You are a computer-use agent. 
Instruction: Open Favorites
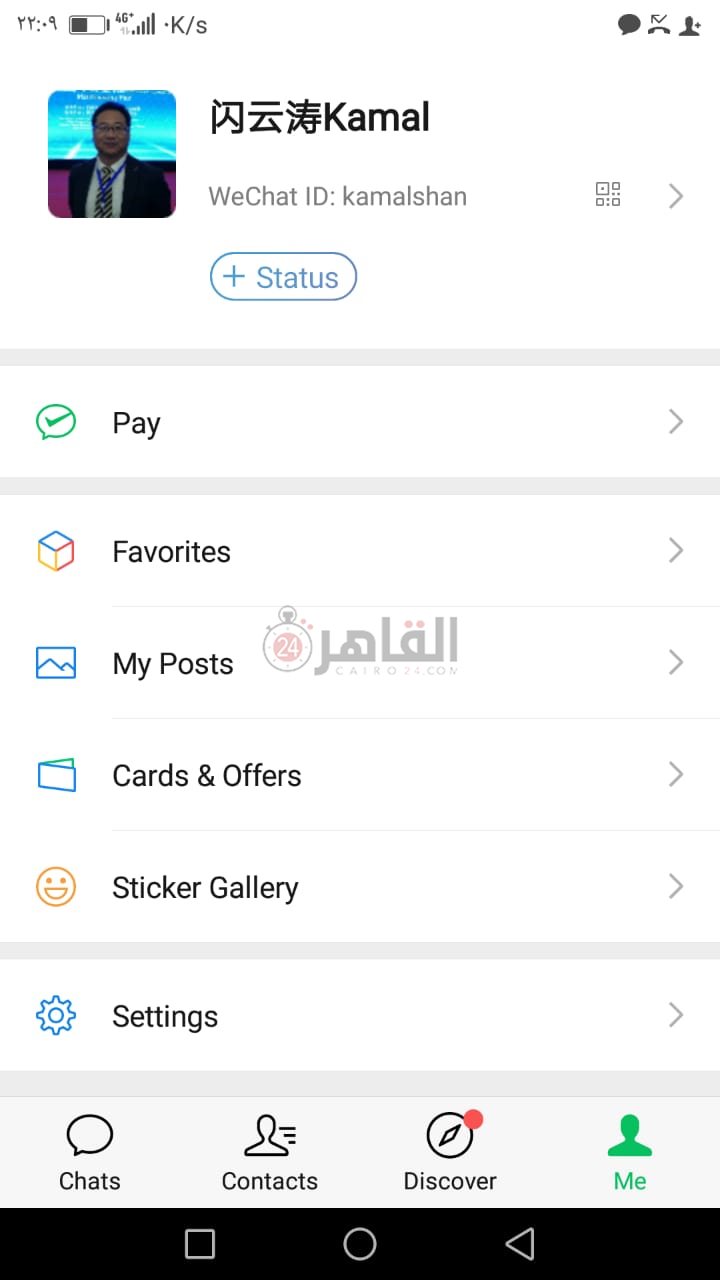pyautogui.click(x=360, y=551)
